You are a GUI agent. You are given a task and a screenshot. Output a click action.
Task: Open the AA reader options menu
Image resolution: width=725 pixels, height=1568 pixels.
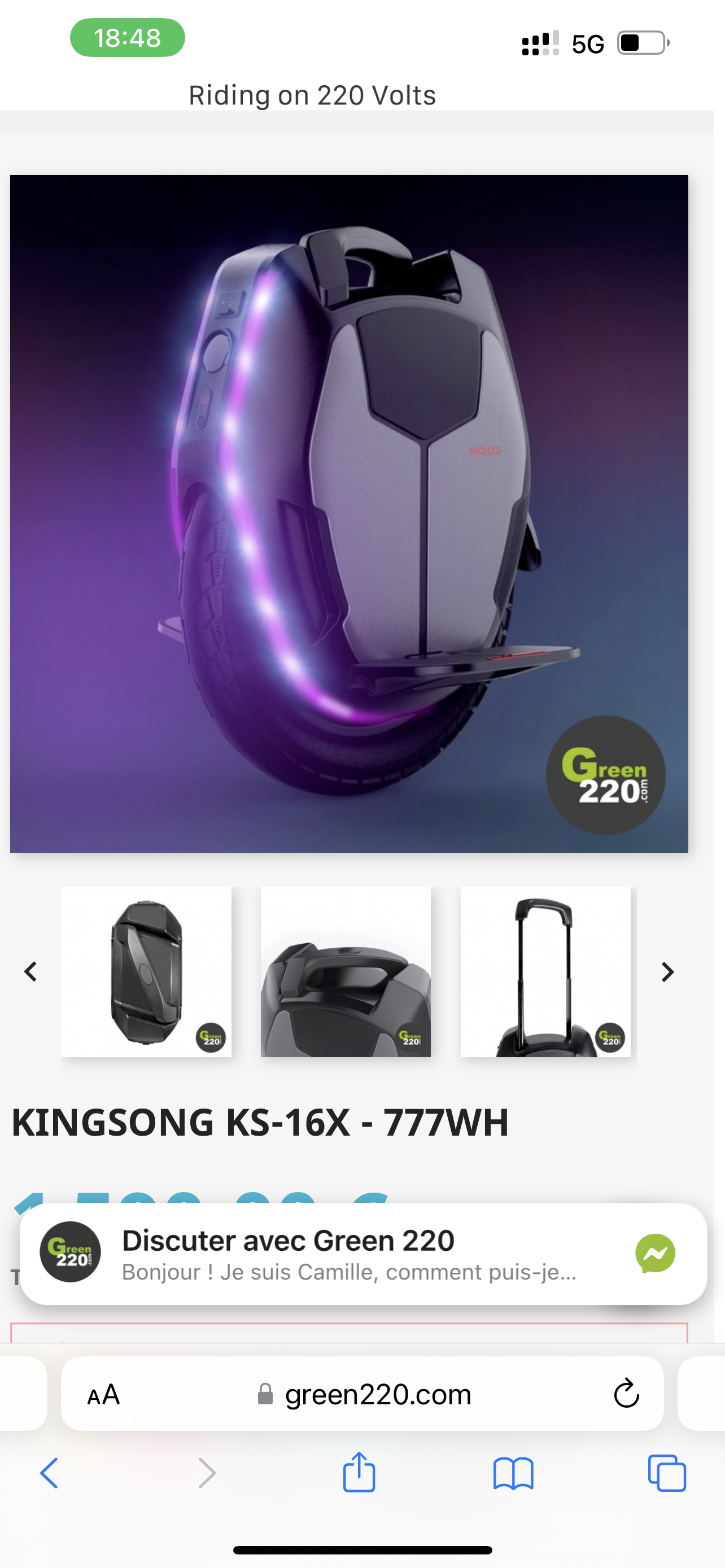[103, 1394]
